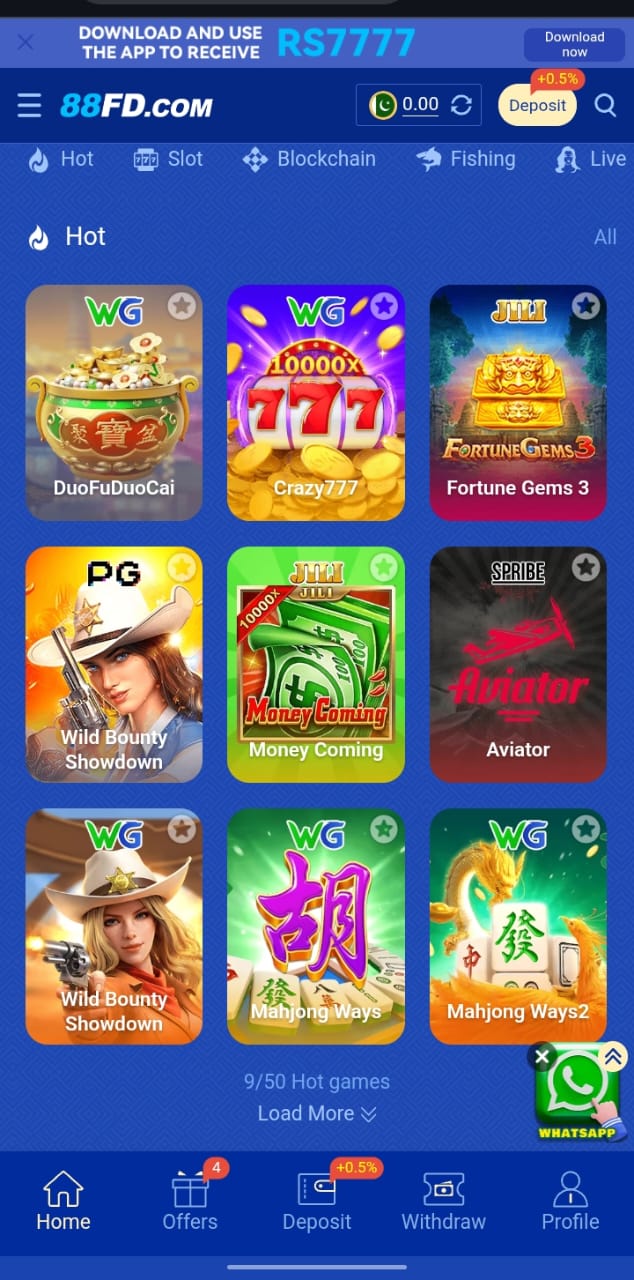Screen dimensions: 634x1280
Task: Open the search magnifier
Action: [605, 105]
